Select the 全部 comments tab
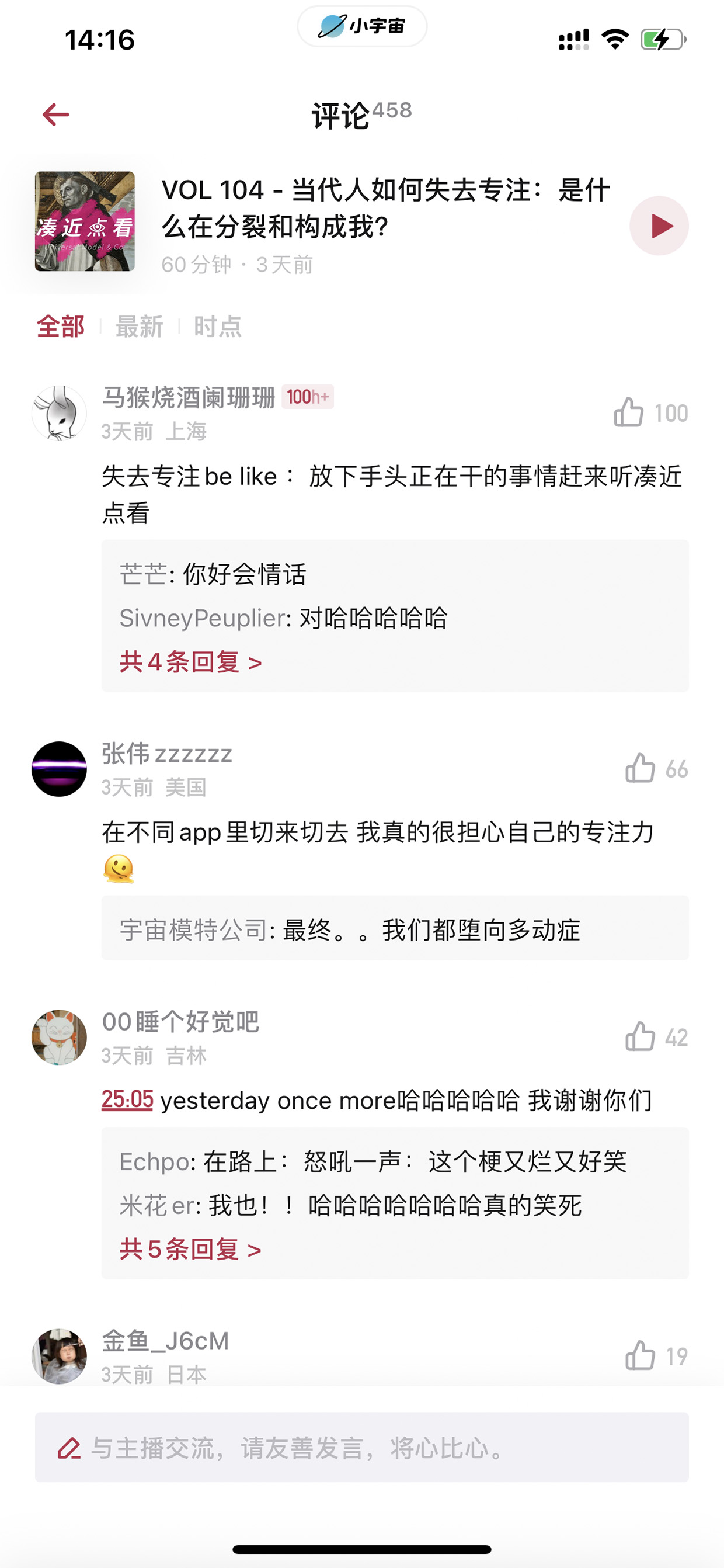The width and height of the screenshot is (724, 1568). (x=60, y=327)
